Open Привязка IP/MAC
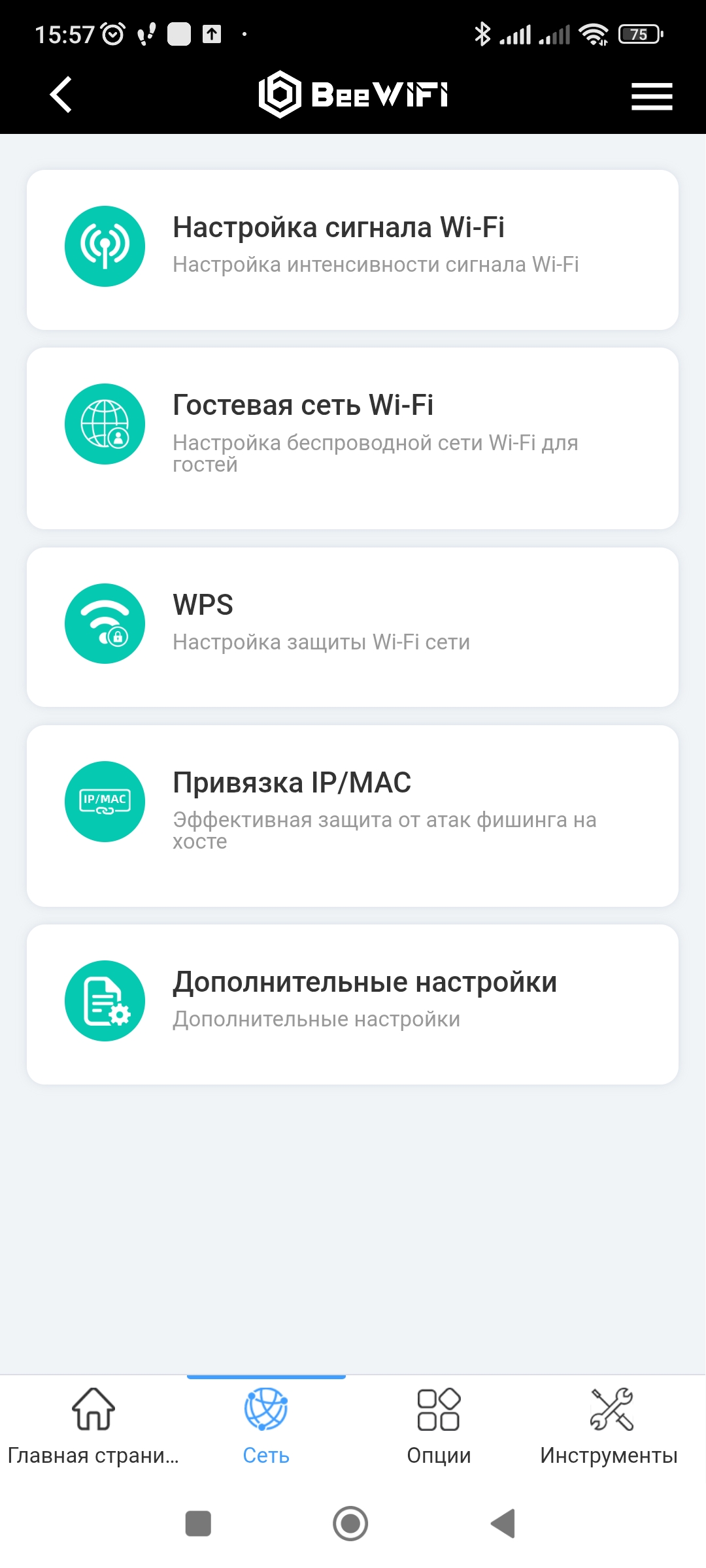 coord(352,815)
